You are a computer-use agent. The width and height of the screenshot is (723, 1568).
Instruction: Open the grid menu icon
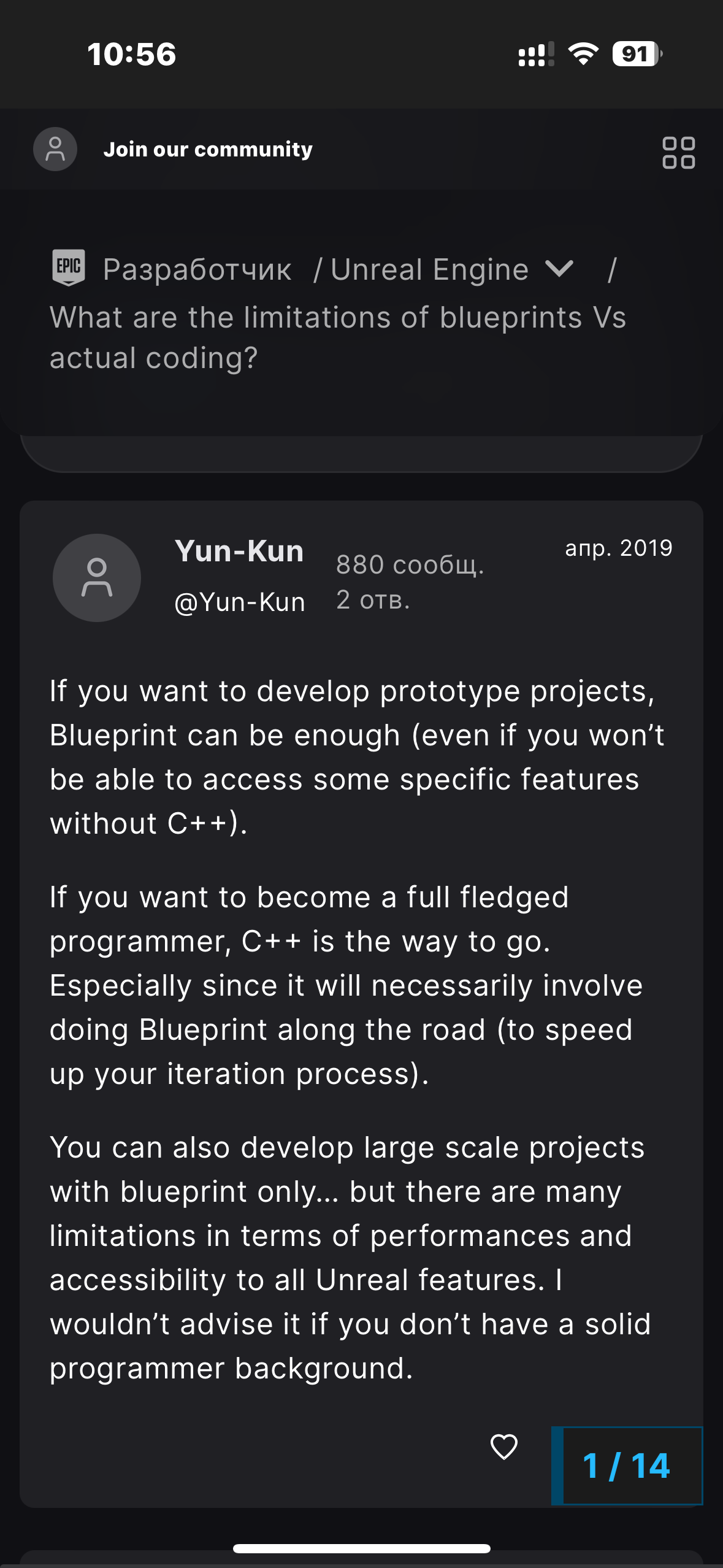click(x=678, y=153)
